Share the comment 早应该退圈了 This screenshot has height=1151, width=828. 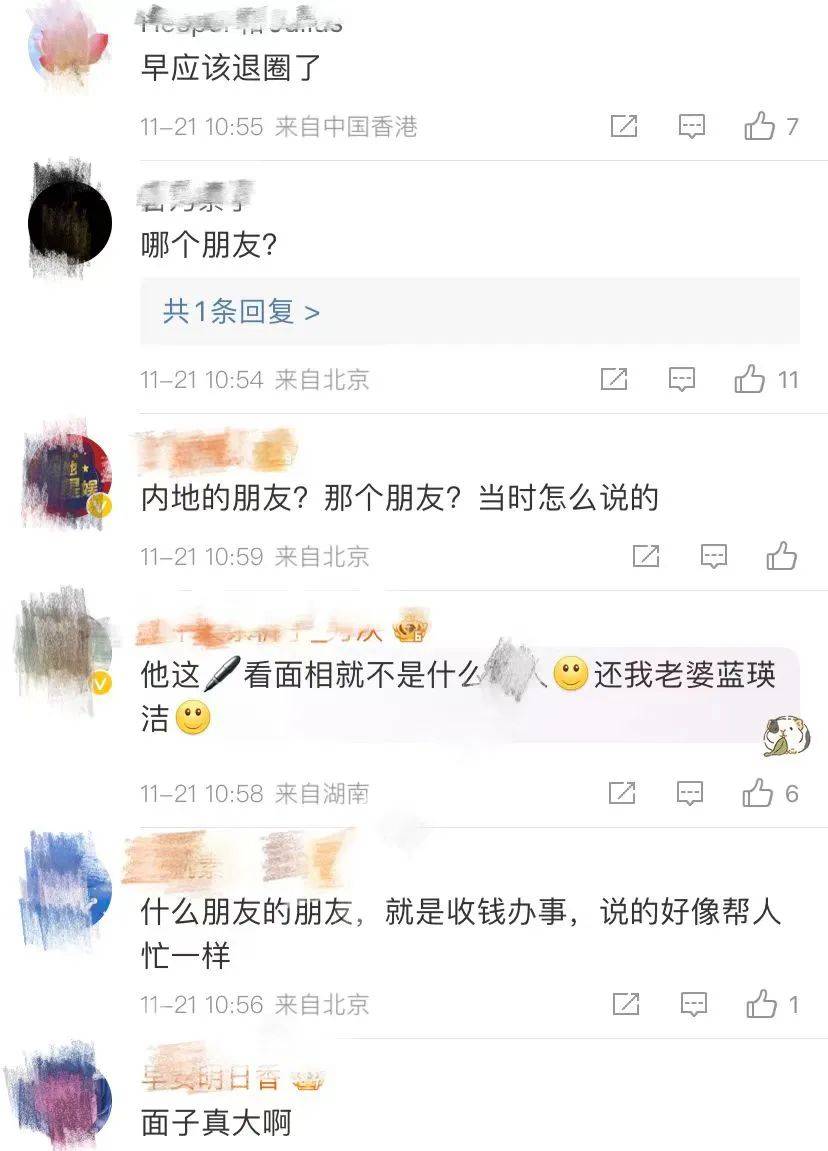[624, 126]
